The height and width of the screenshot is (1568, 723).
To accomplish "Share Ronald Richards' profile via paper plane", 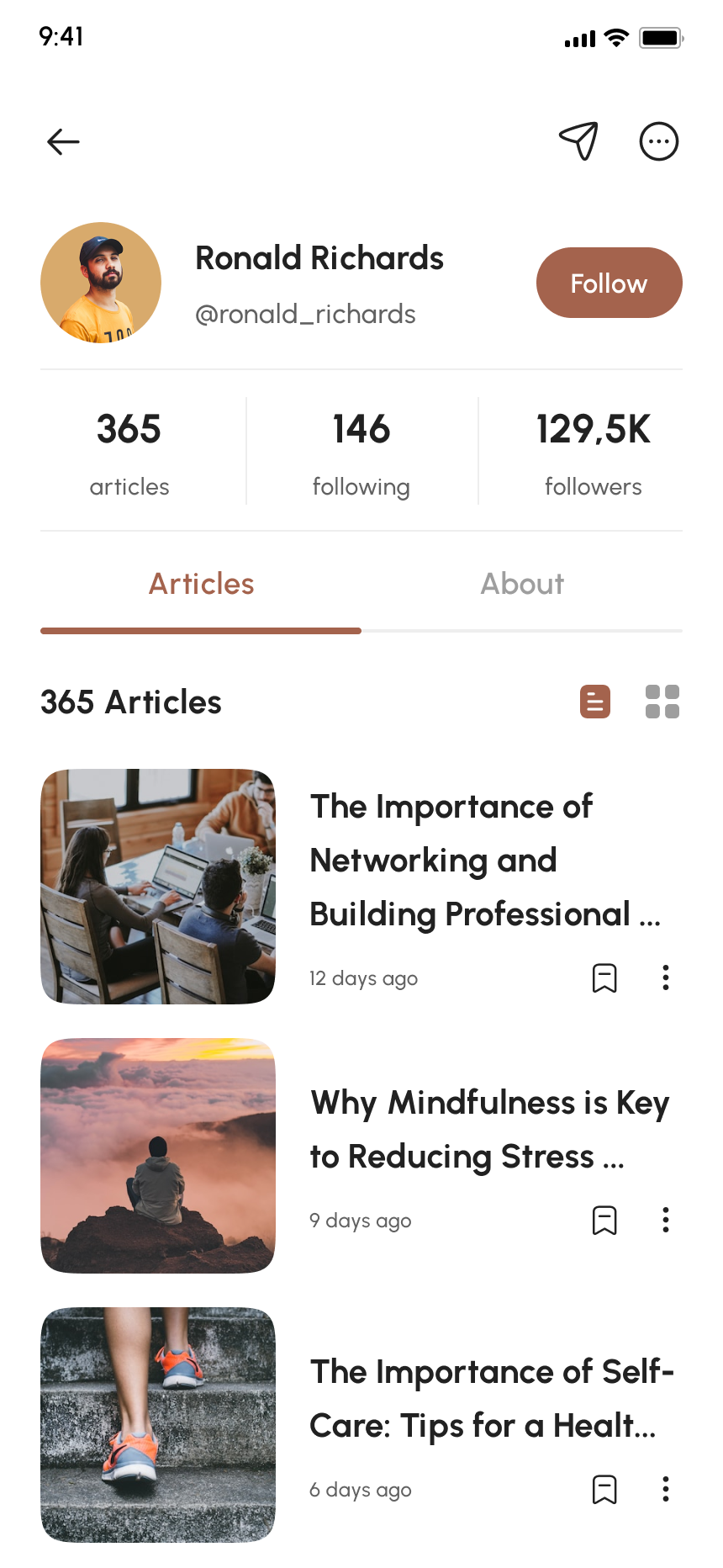I will (578, 141).
